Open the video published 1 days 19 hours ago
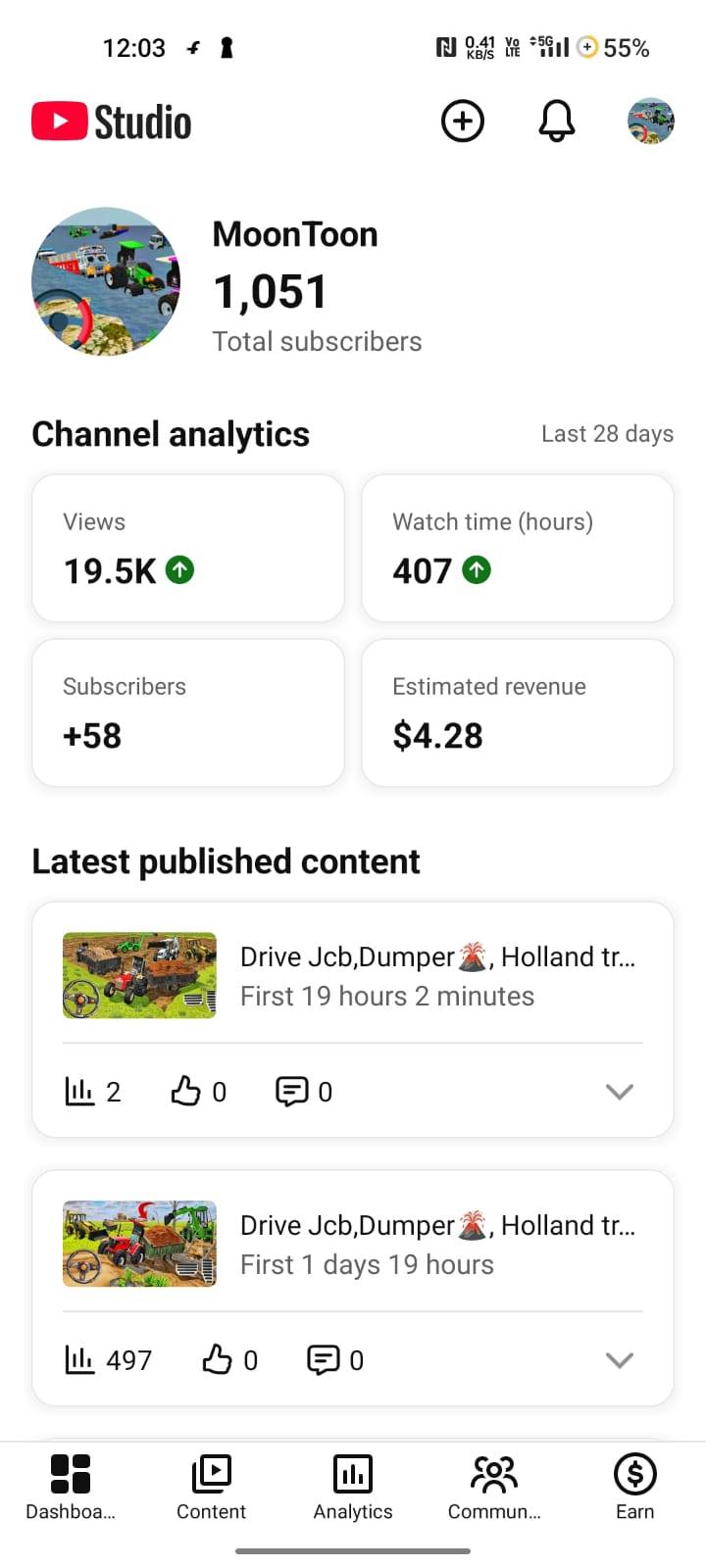 pos(353,1244)
